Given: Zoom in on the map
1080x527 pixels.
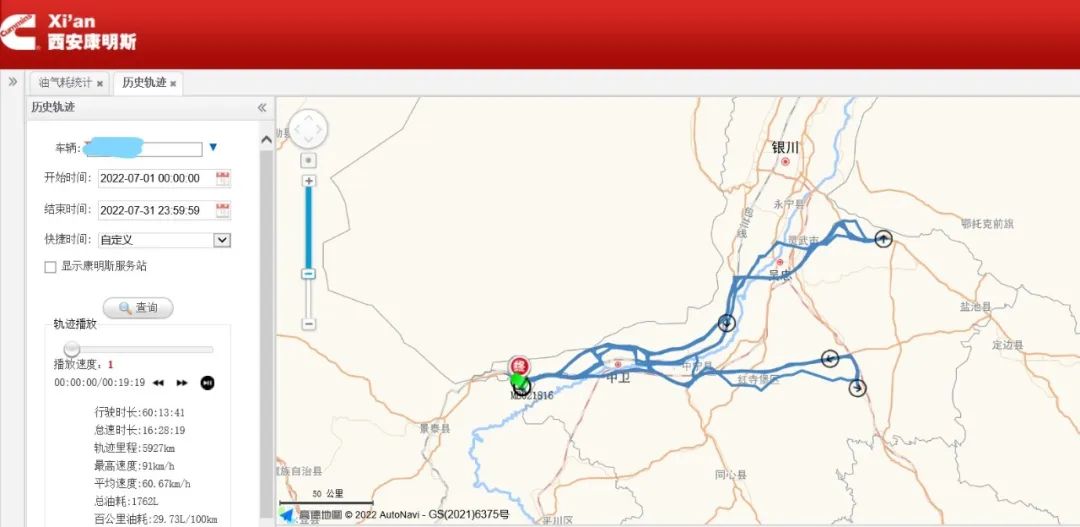Looking at the screenshot, I should tap(309, 181).
